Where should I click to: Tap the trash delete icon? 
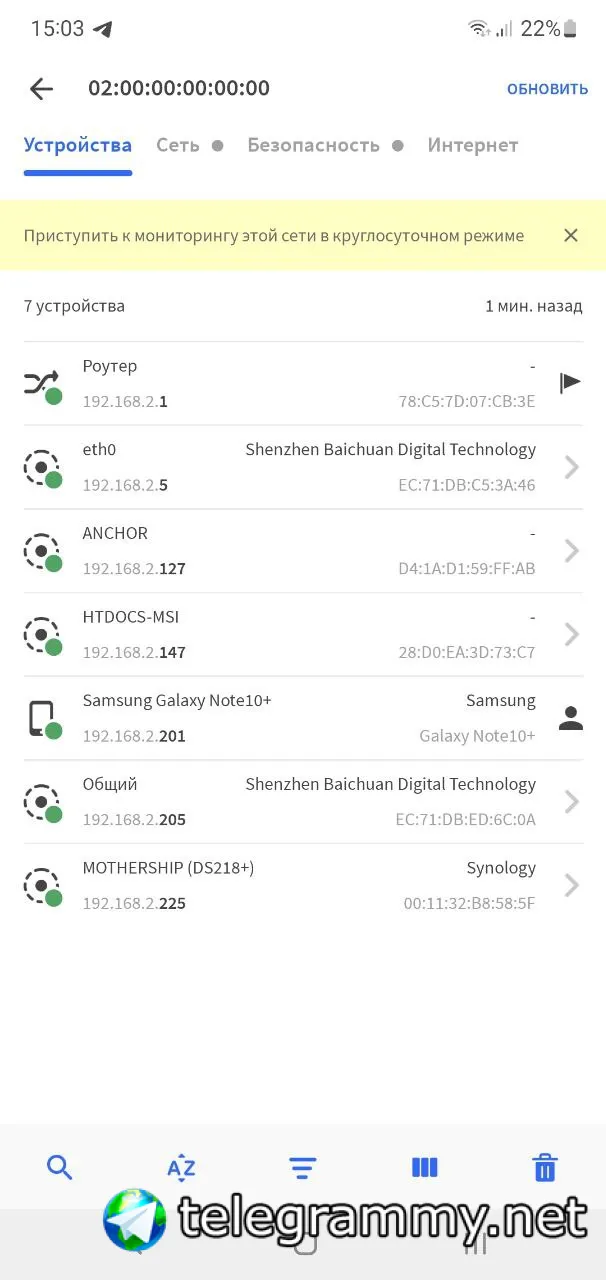pos(545,1167)
